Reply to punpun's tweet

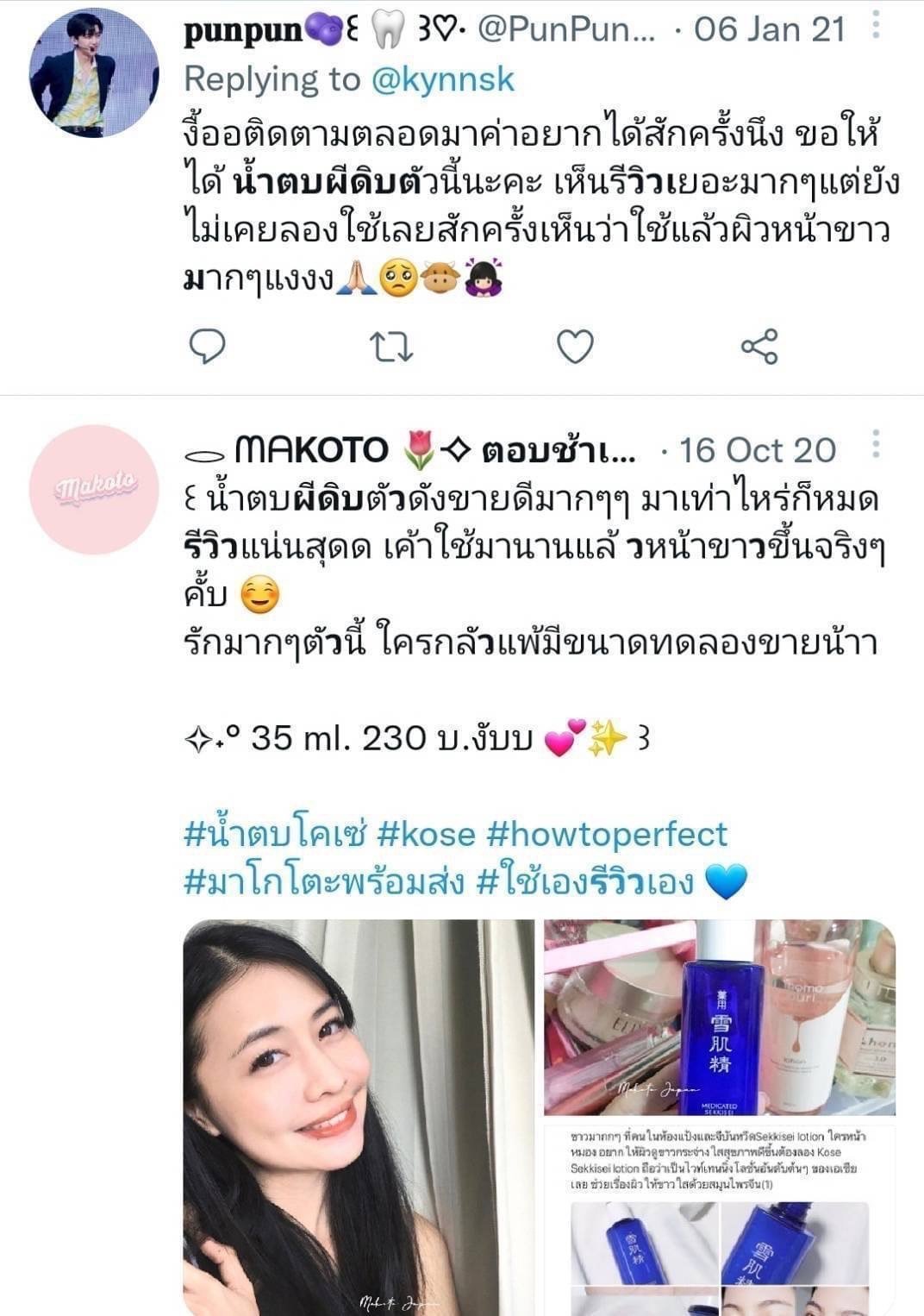207,347
